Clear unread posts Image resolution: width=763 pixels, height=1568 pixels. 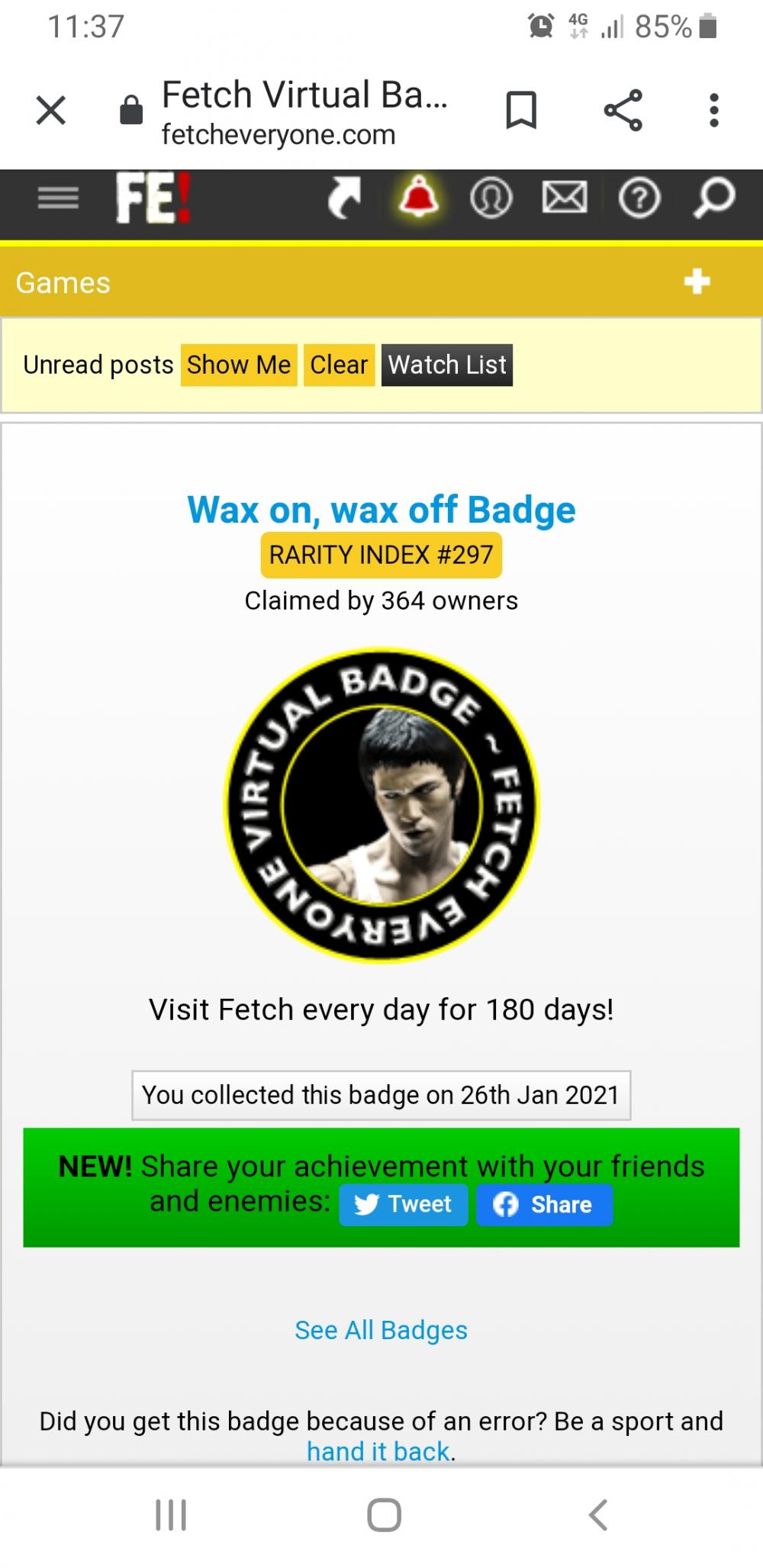339,365
